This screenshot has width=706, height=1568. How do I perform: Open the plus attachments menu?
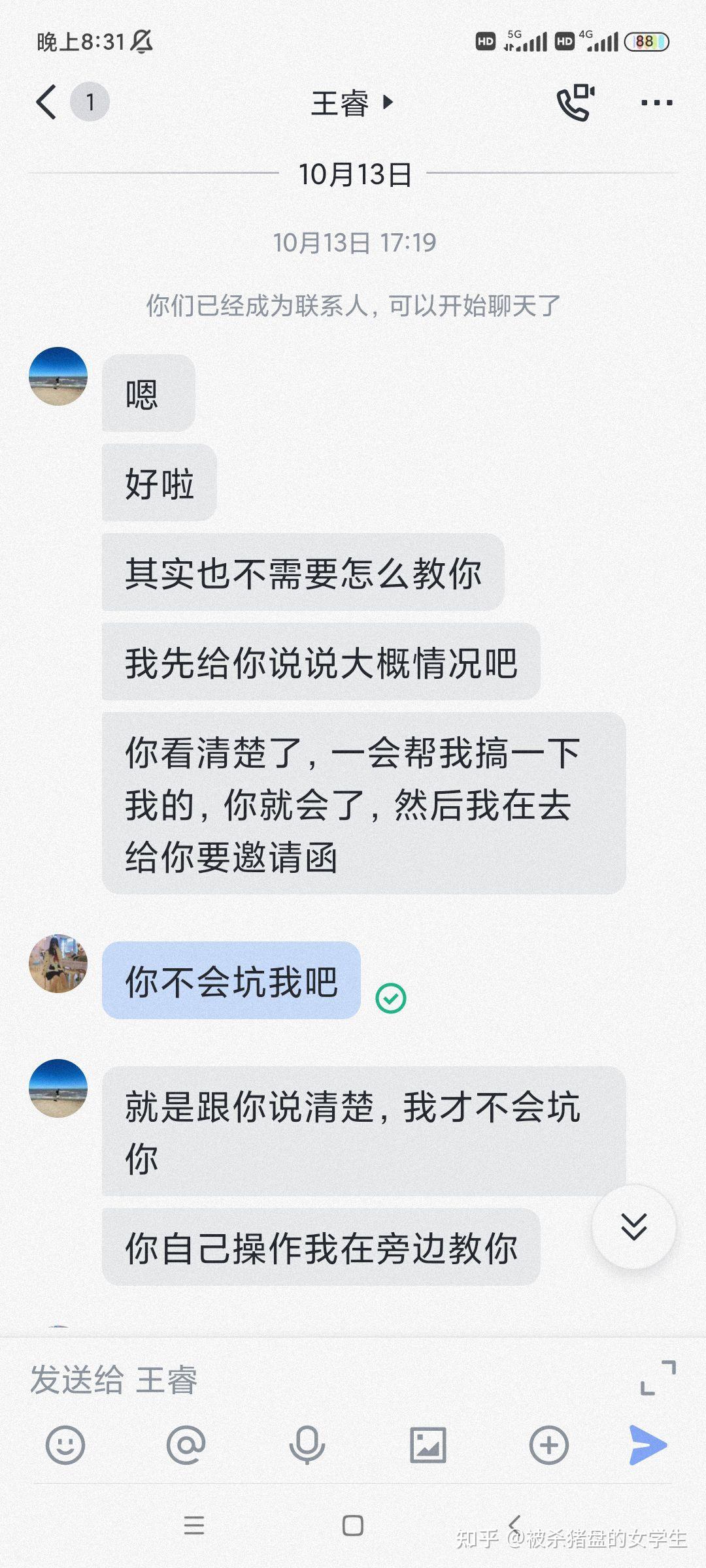pos(548,1445)
